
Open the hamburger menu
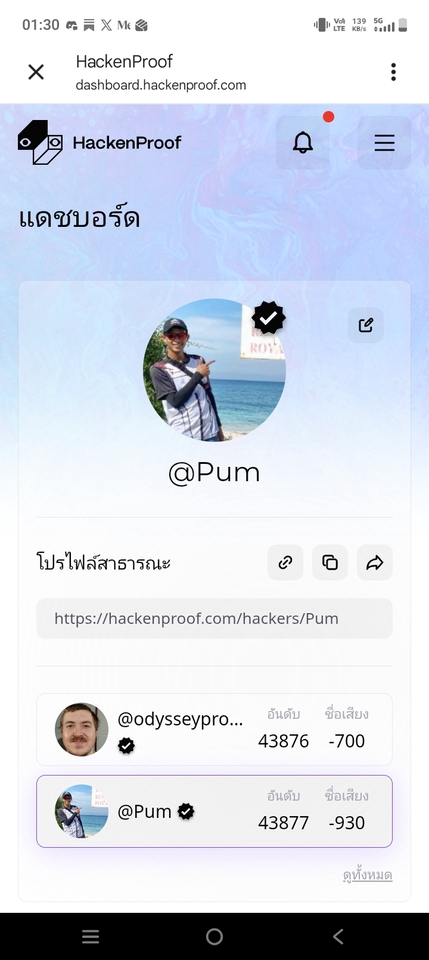[x=384, y=143]
